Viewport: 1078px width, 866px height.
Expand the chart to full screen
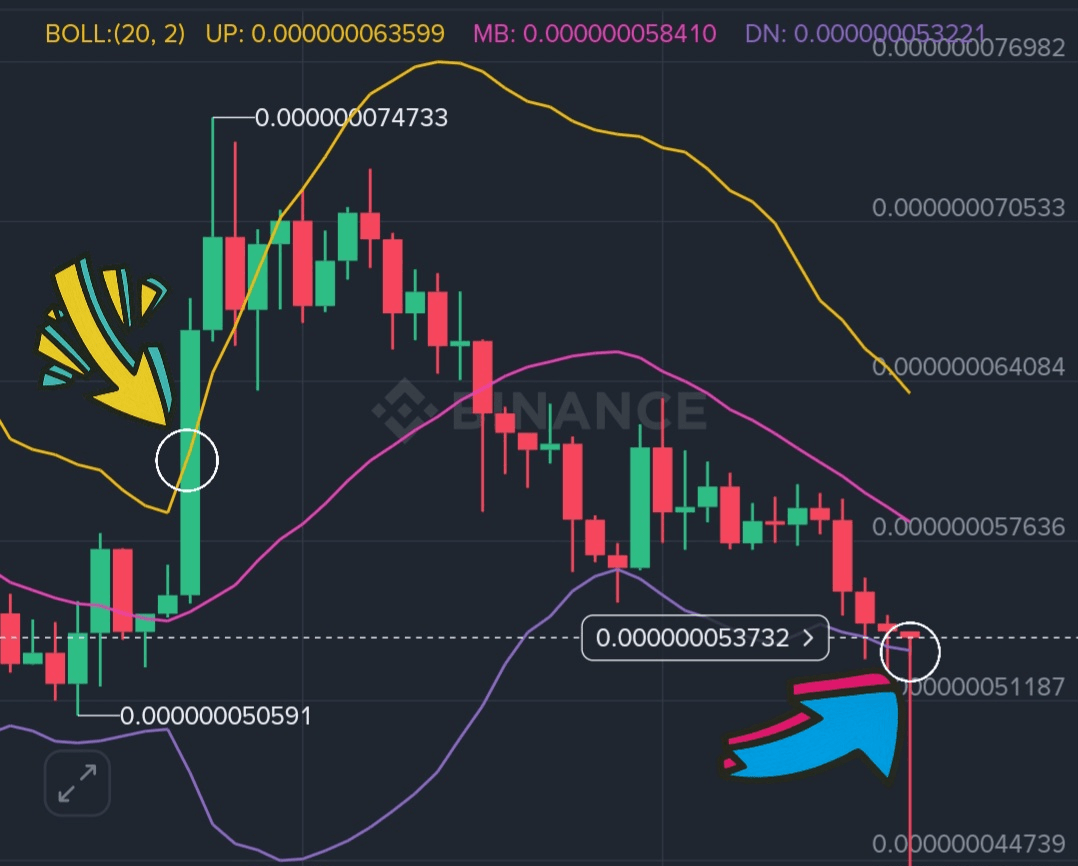pos(77,784)
